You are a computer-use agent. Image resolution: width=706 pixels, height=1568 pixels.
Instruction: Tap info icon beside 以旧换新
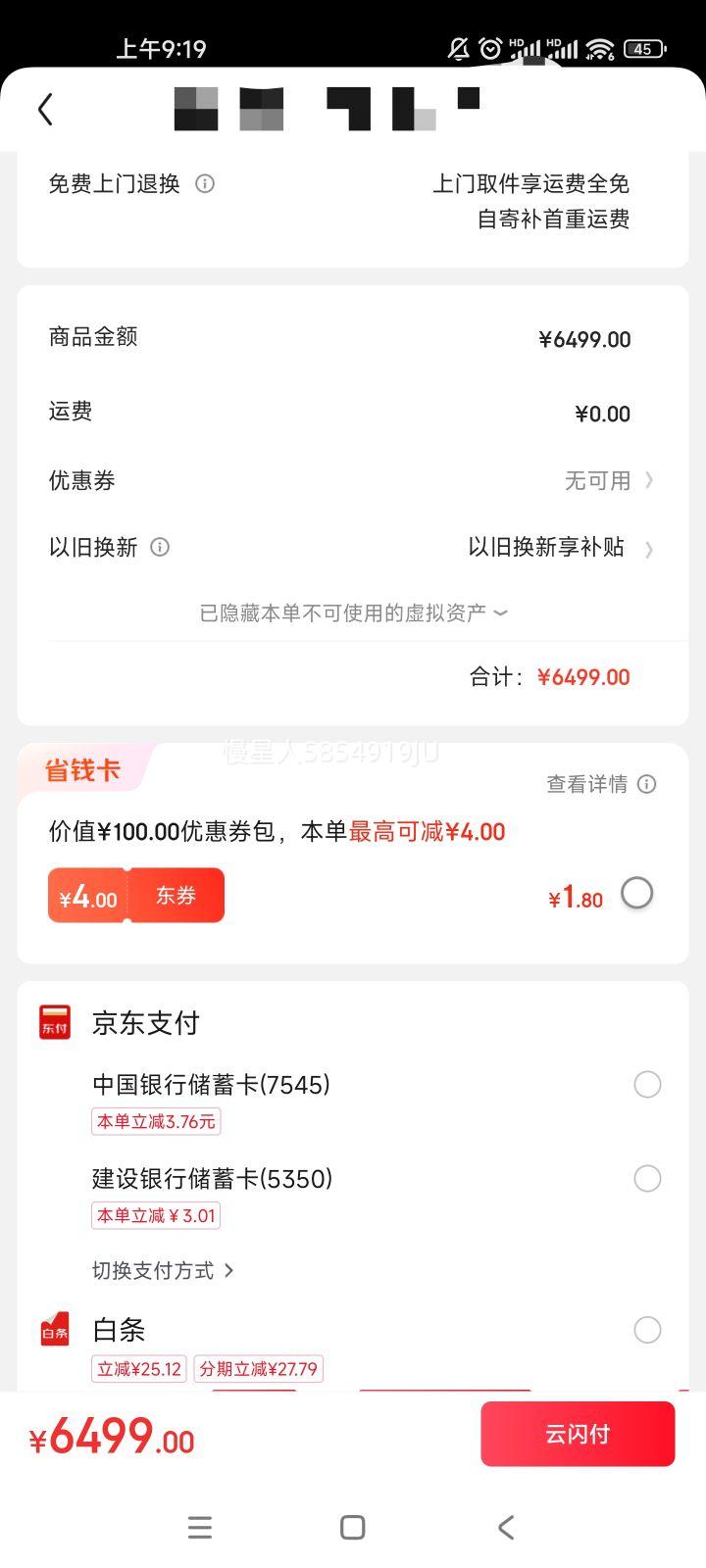pos(160,547)
